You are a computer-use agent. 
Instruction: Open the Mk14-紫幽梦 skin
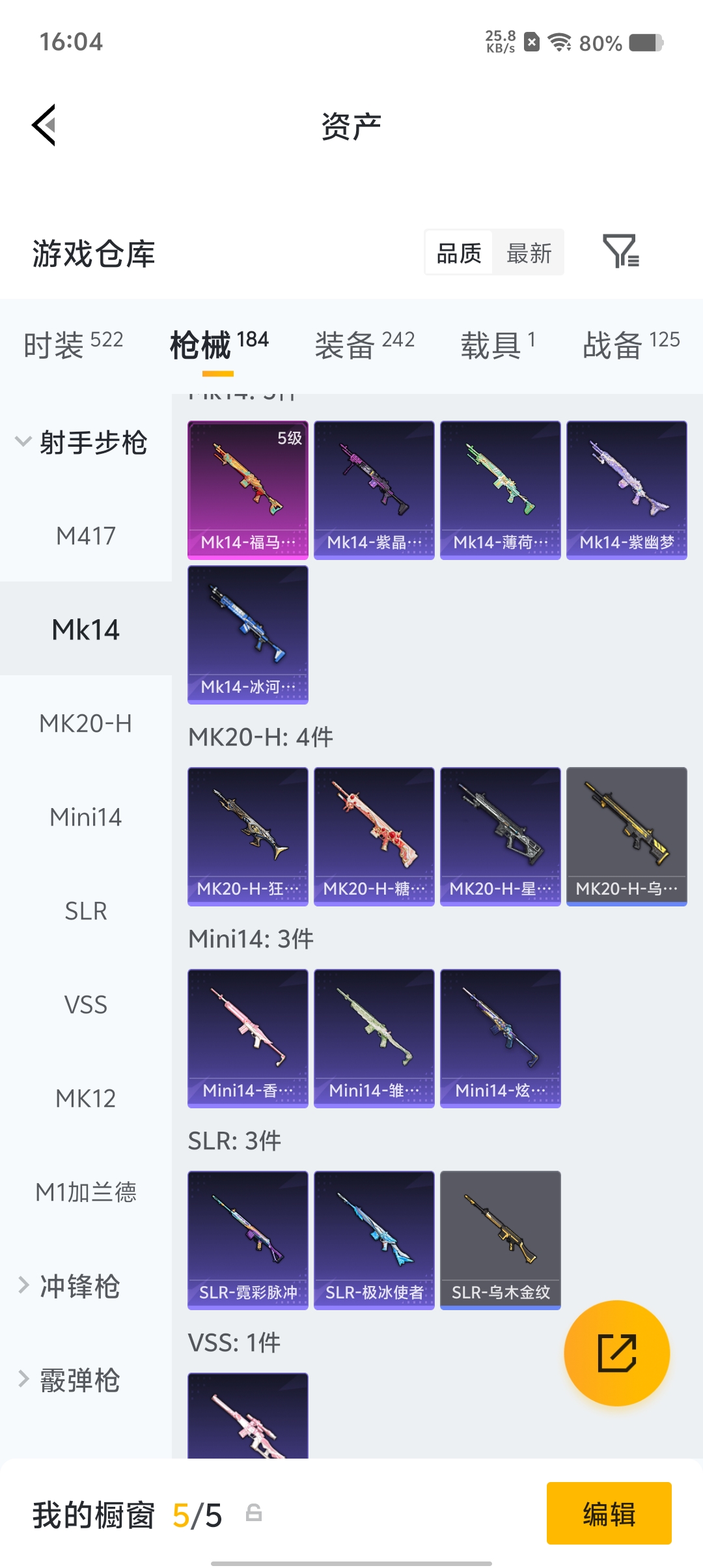(x=626, y=490)
